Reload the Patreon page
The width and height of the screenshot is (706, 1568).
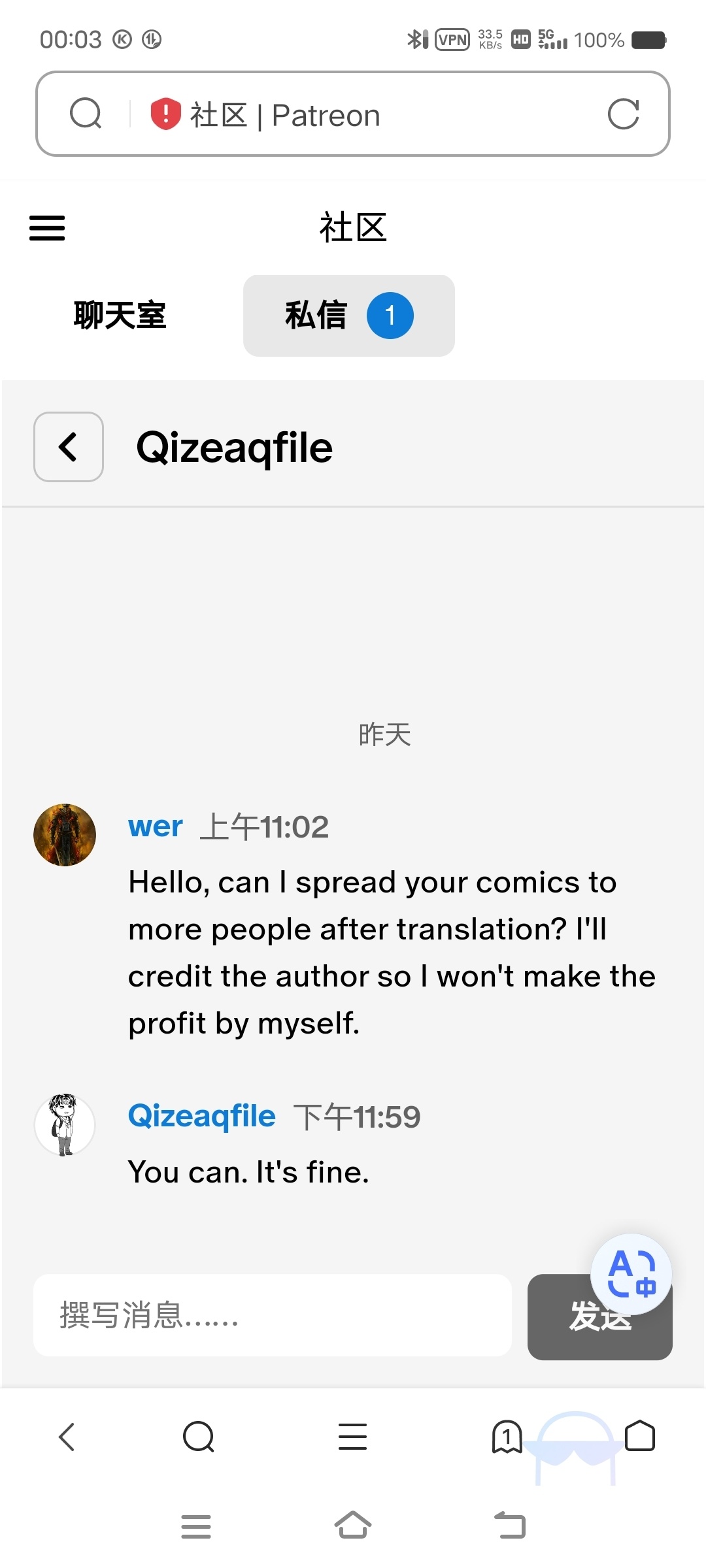tap(623, 114)
